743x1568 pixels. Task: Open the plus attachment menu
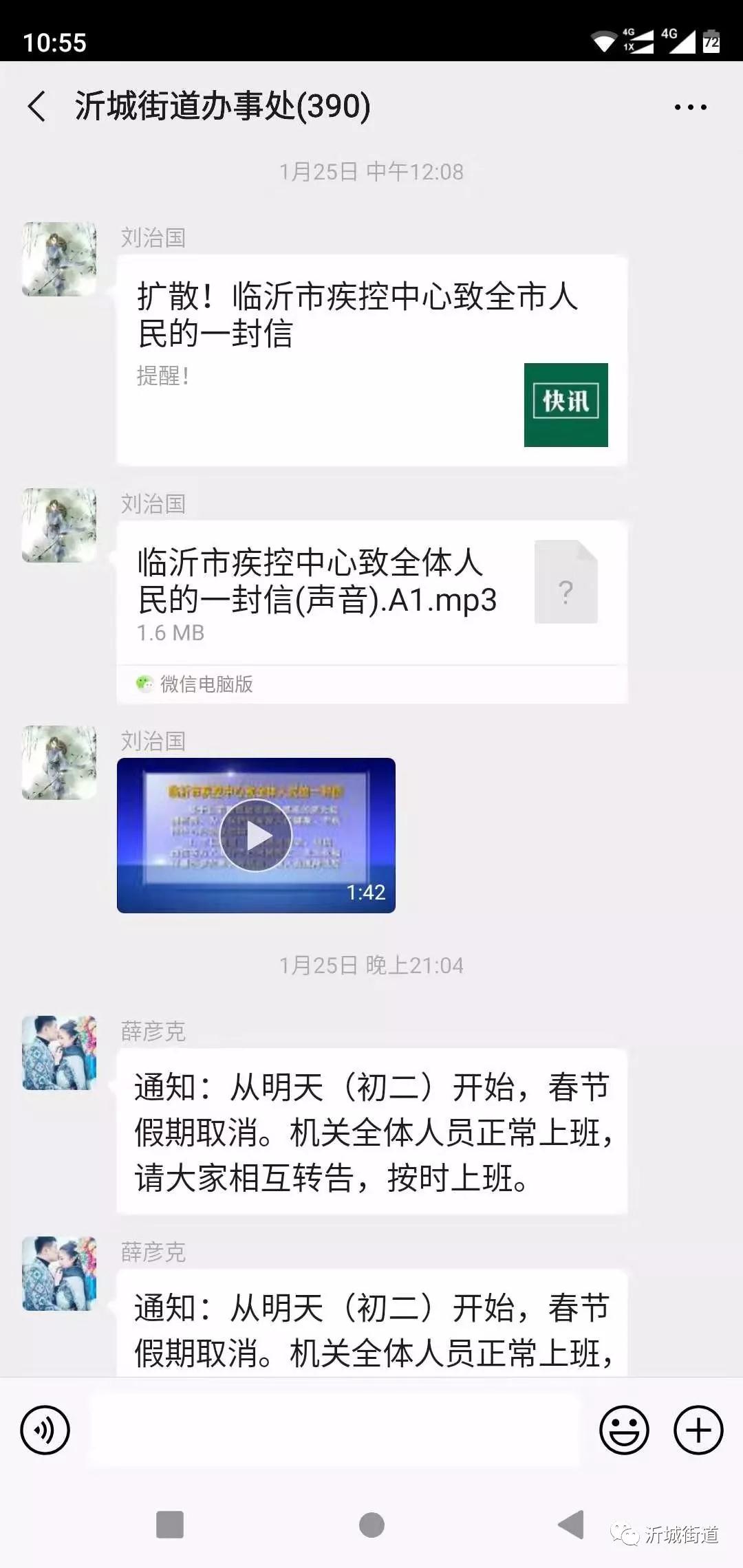pos(698,1430)
